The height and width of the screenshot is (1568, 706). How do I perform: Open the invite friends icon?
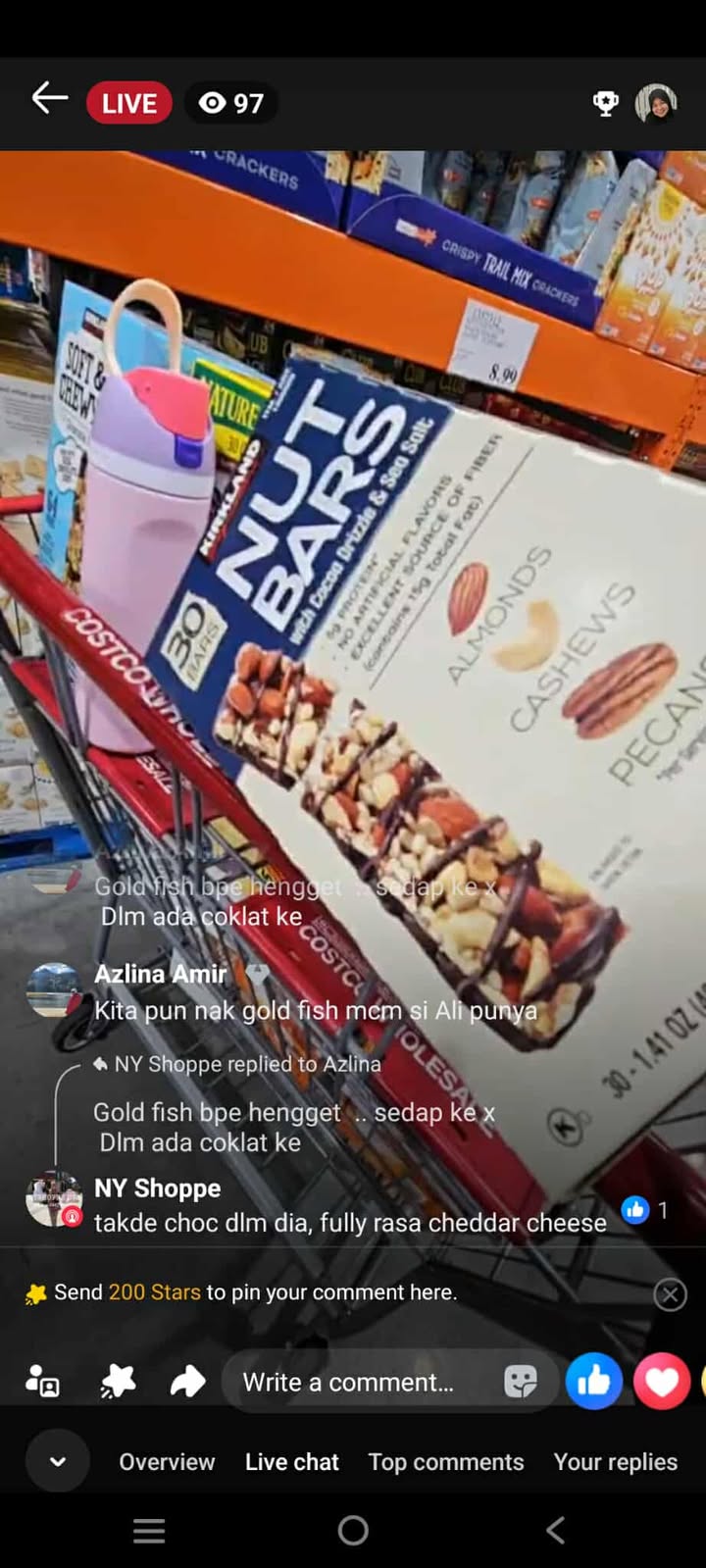(42, 1382)
